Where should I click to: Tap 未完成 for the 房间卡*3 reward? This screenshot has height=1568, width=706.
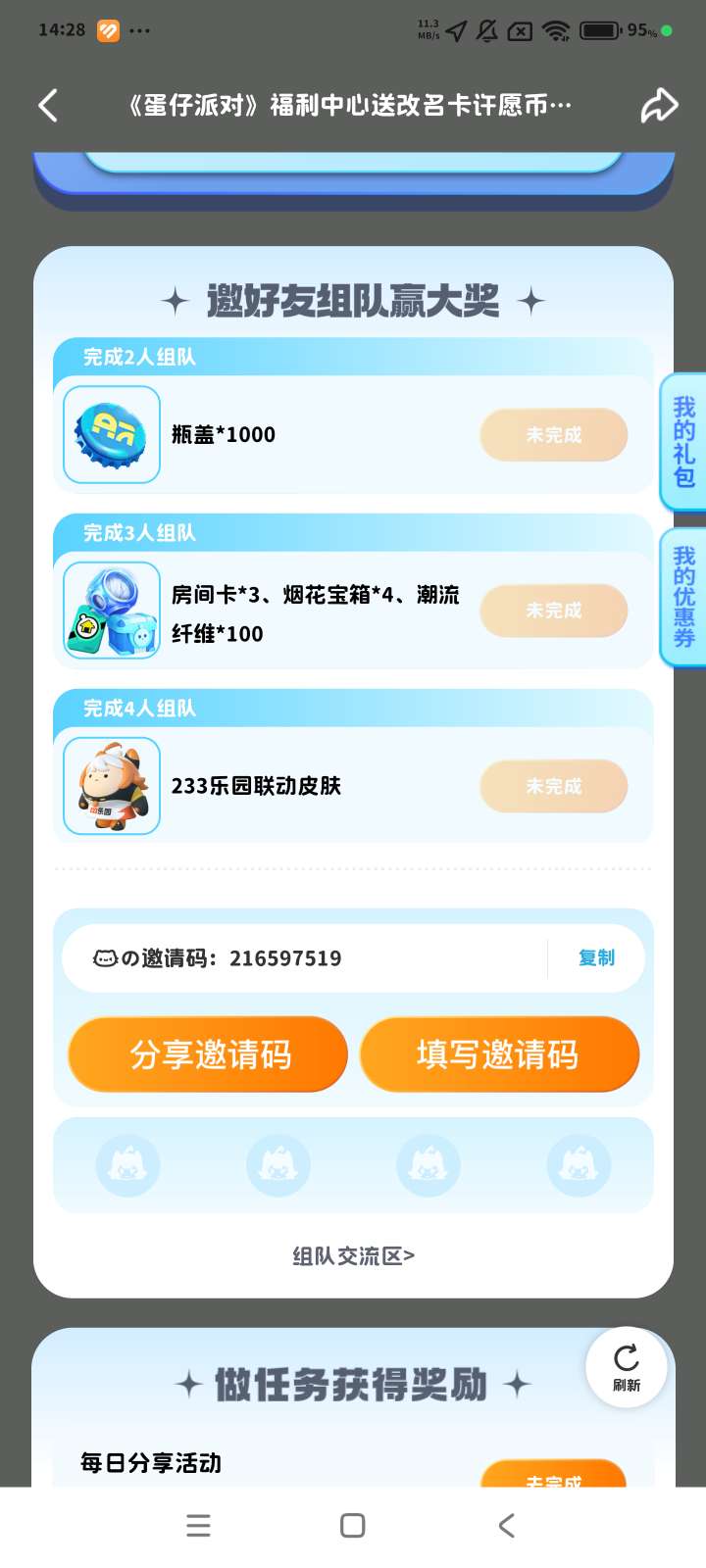point(553,611)
